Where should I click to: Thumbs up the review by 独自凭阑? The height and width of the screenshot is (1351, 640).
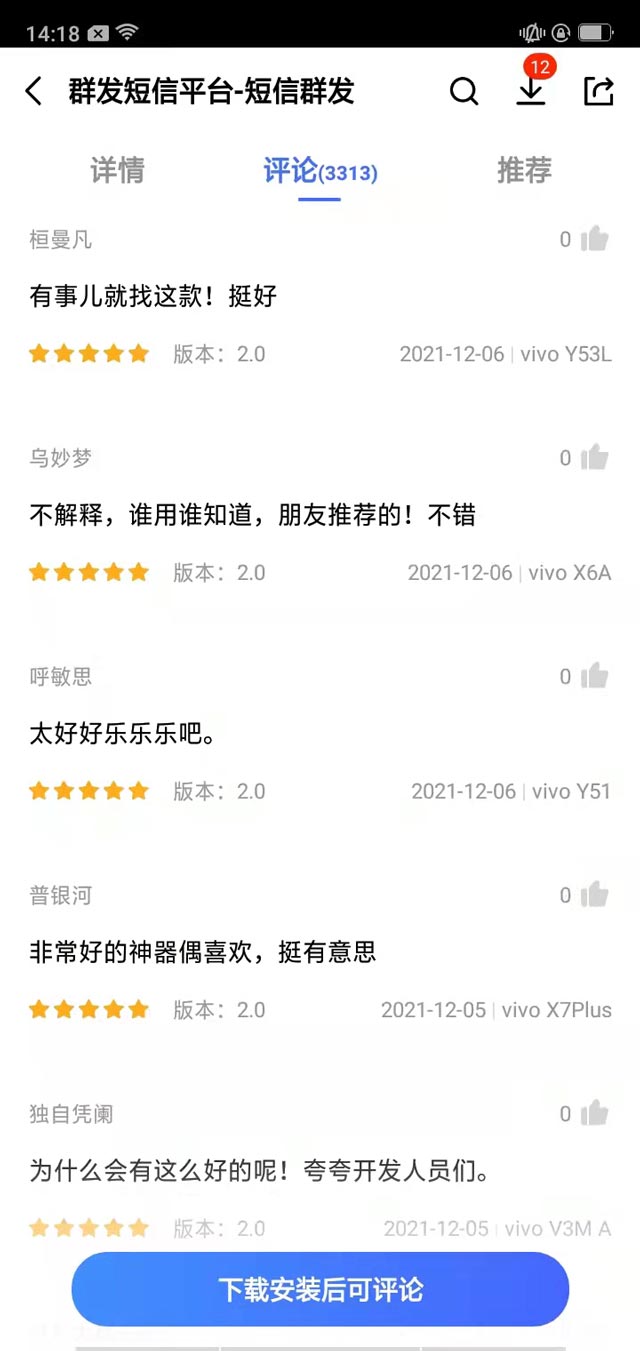594,1113
